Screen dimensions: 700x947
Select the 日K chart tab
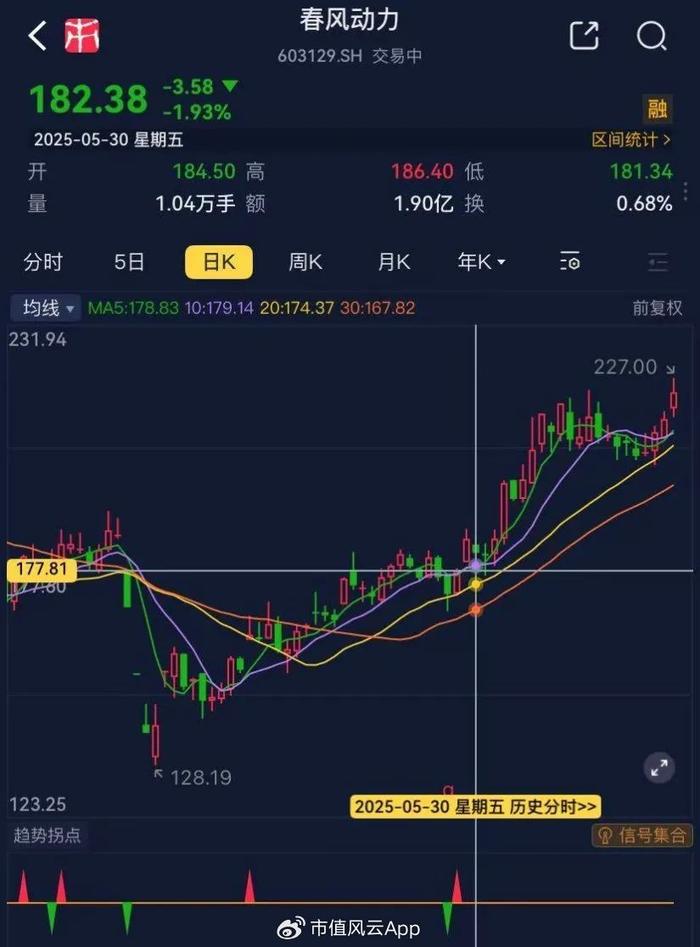(x=218, y=262)
